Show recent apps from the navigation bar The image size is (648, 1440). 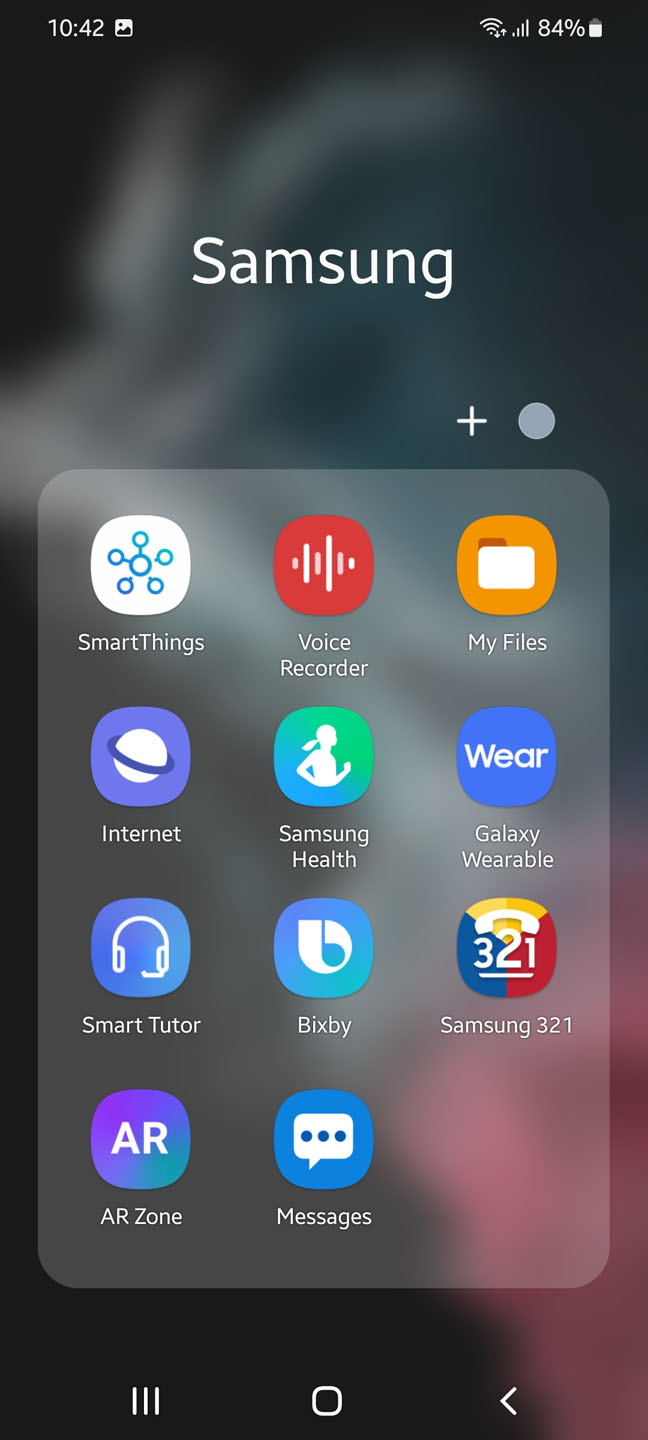click(x=146, y=1401)
